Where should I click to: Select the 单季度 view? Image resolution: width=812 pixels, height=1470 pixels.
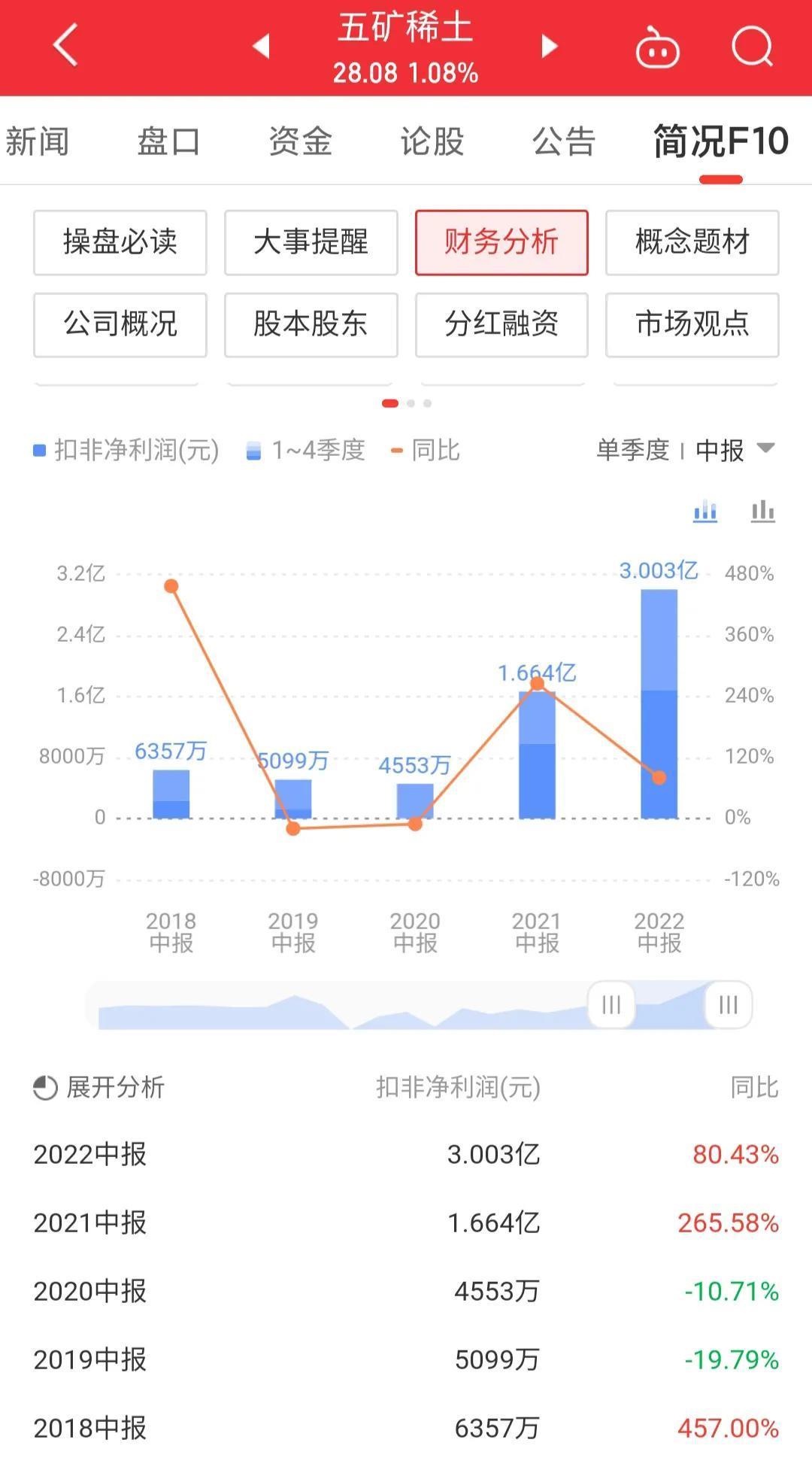point(632,450)
